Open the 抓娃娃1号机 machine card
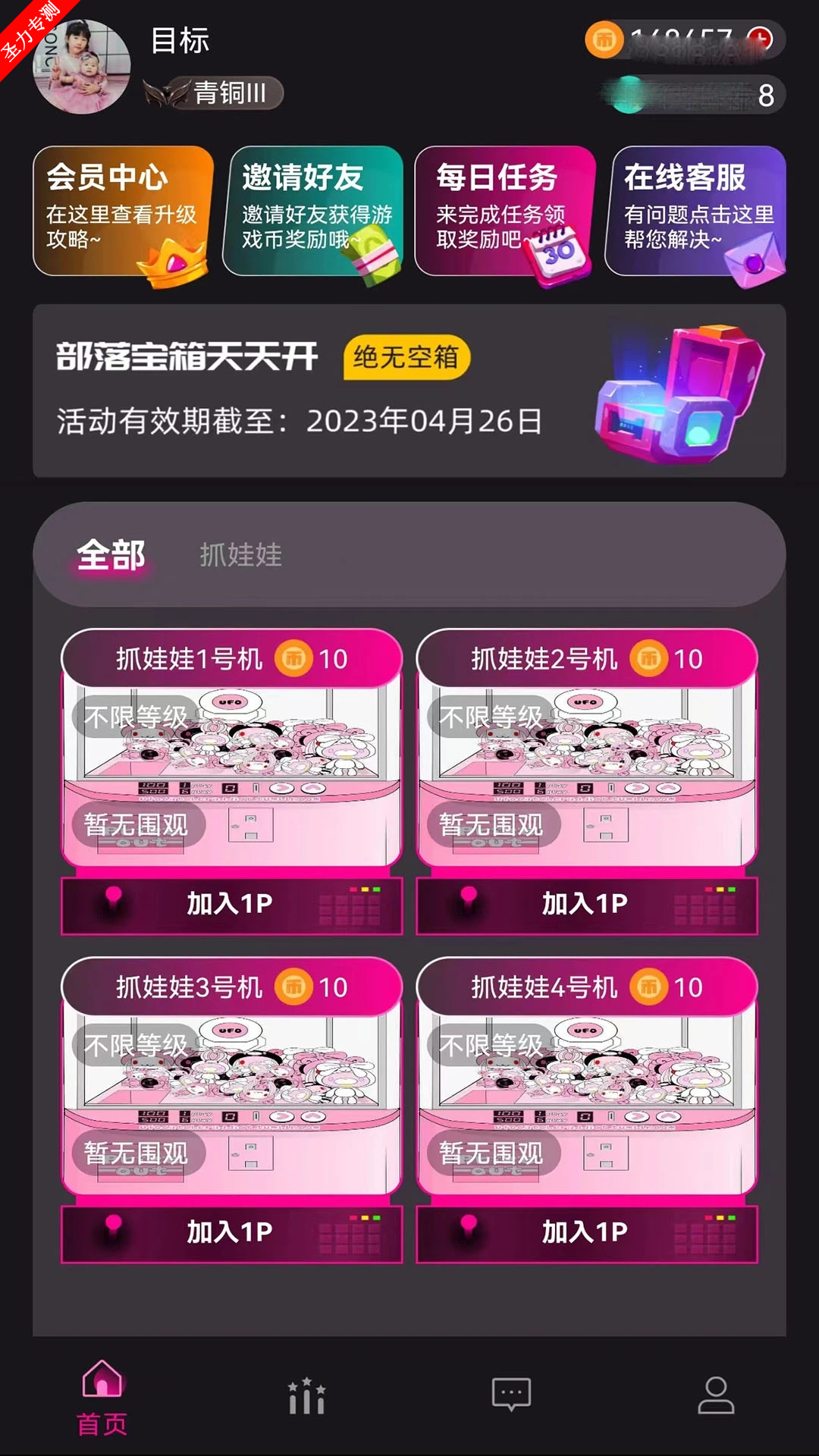 tap(231, 766)
